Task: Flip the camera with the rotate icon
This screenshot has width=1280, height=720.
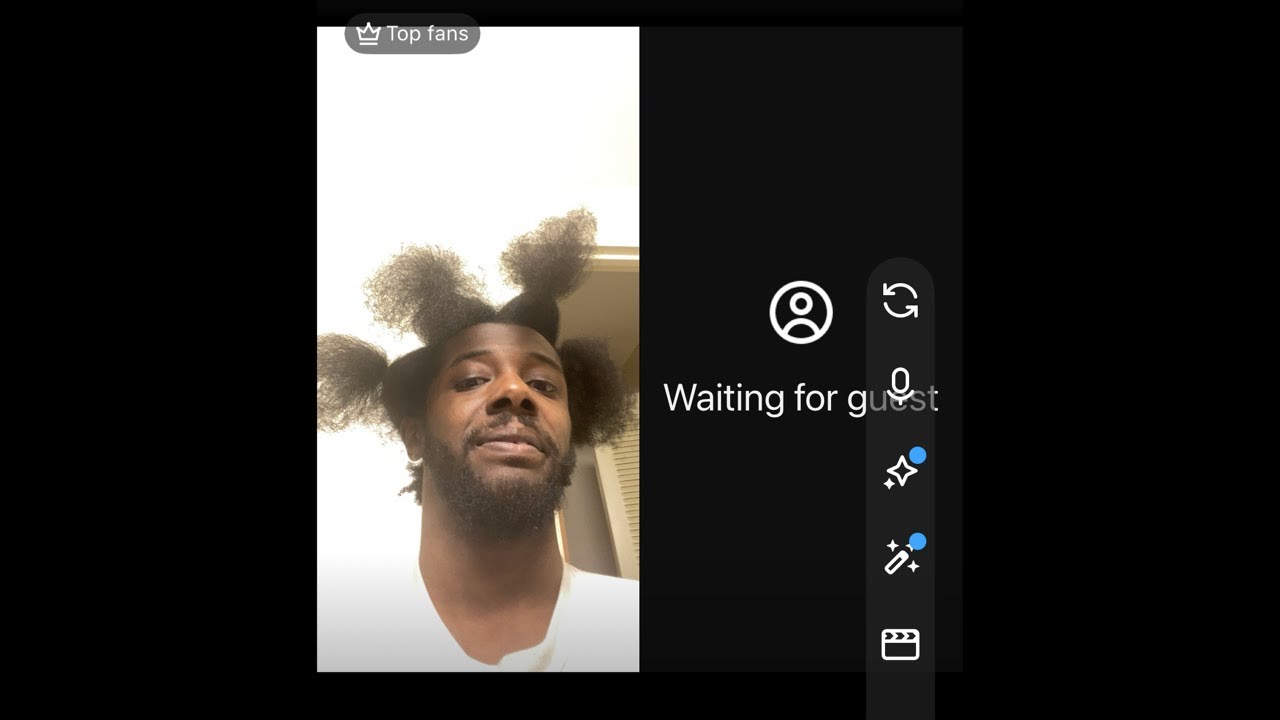Action: (x=900, y=300)
